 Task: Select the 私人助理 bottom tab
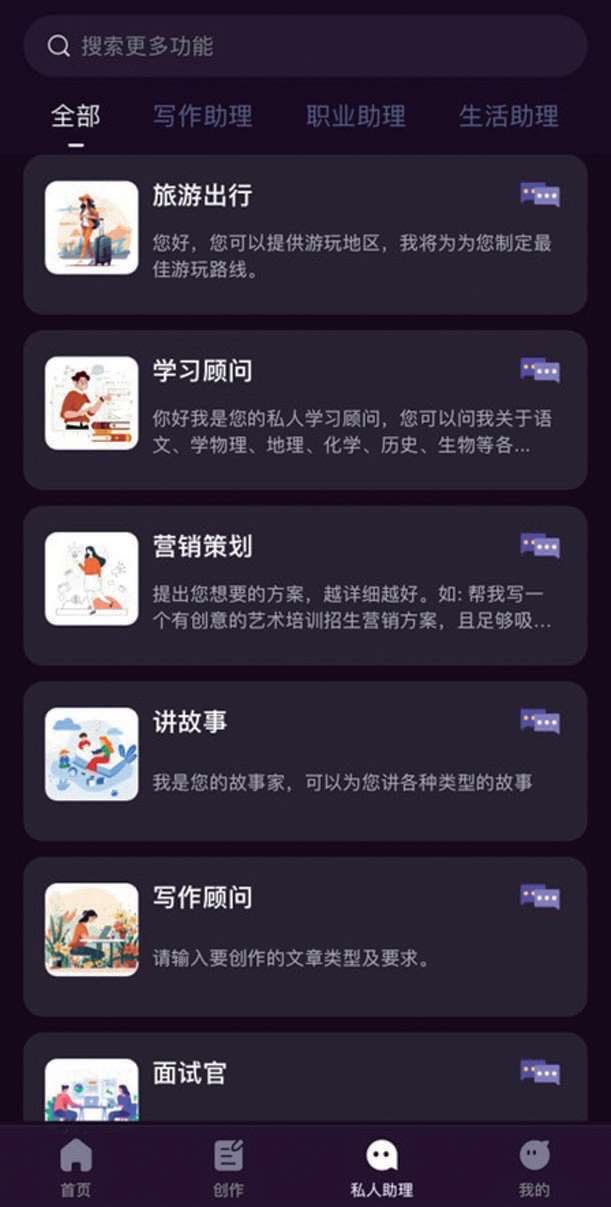click(x=382, y=1168)
